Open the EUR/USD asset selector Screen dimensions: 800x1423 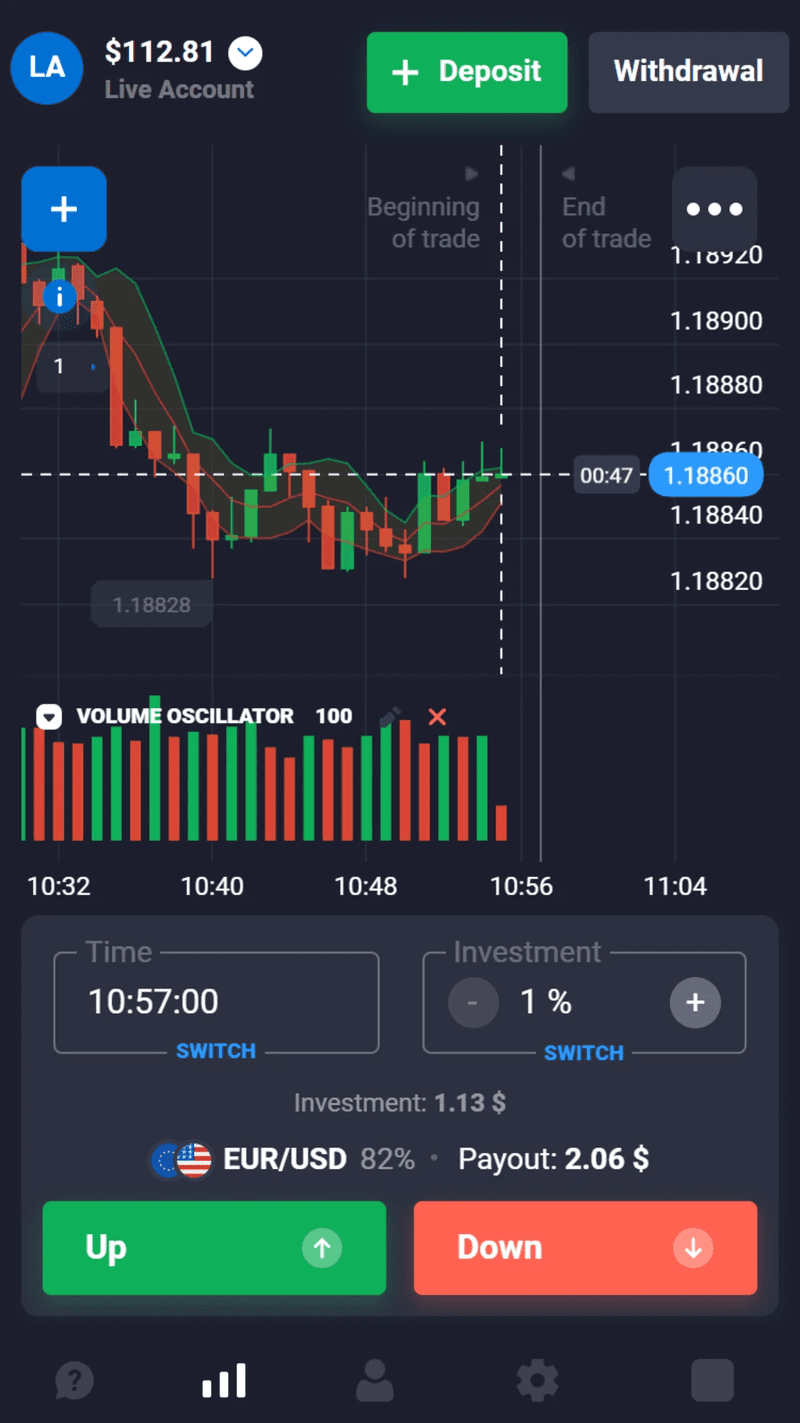(x=283, y=1158)
